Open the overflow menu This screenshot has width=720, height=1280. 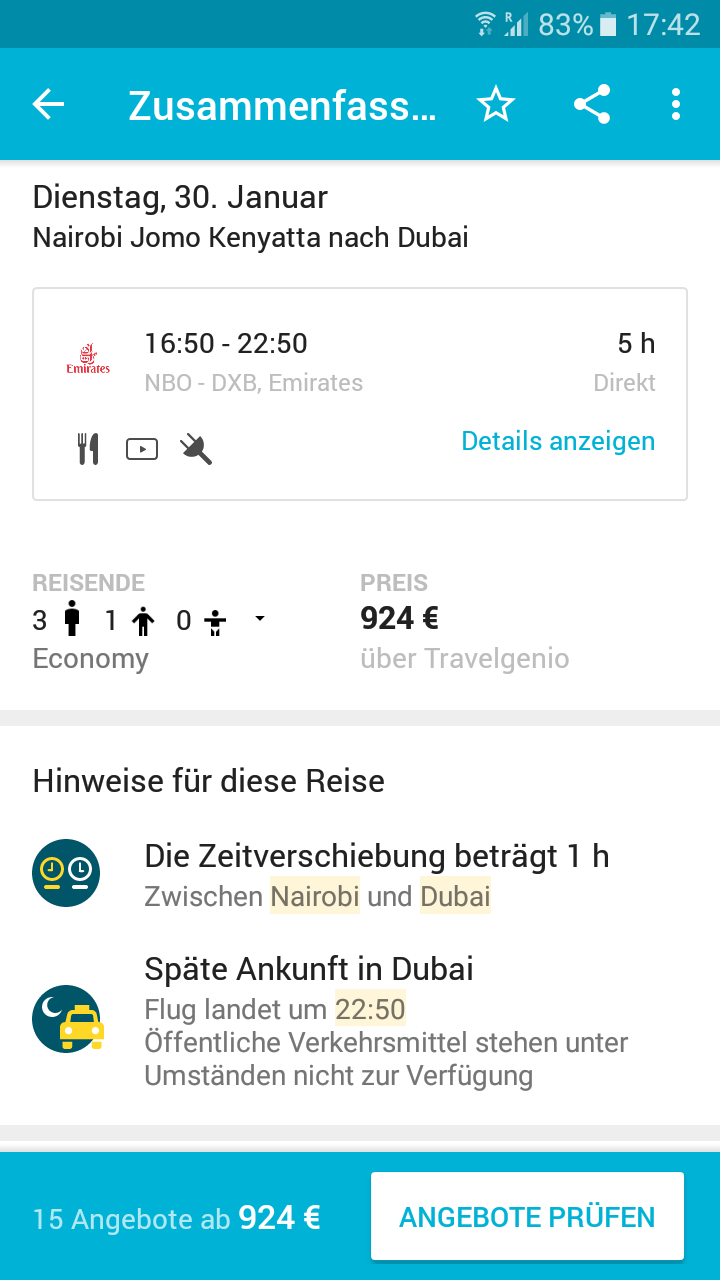pos(676,104)
